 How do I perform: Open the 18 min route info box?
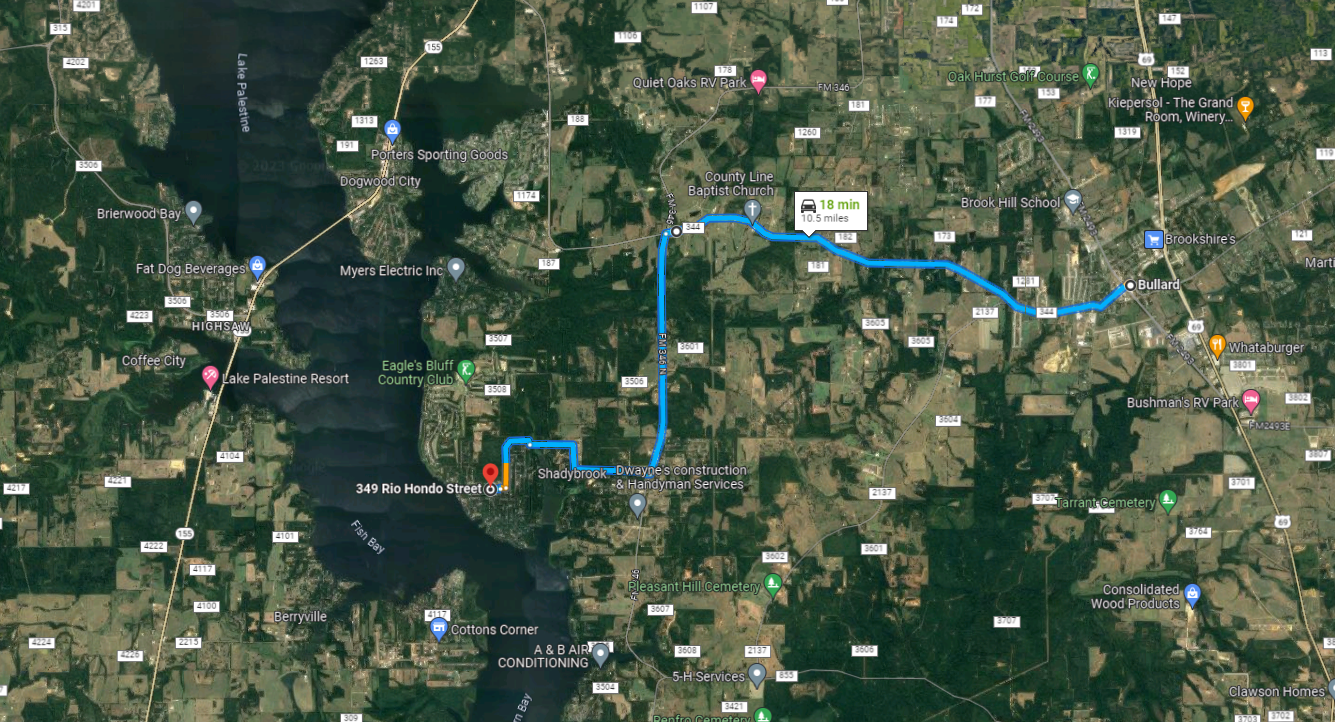click(x=830, y=210)
